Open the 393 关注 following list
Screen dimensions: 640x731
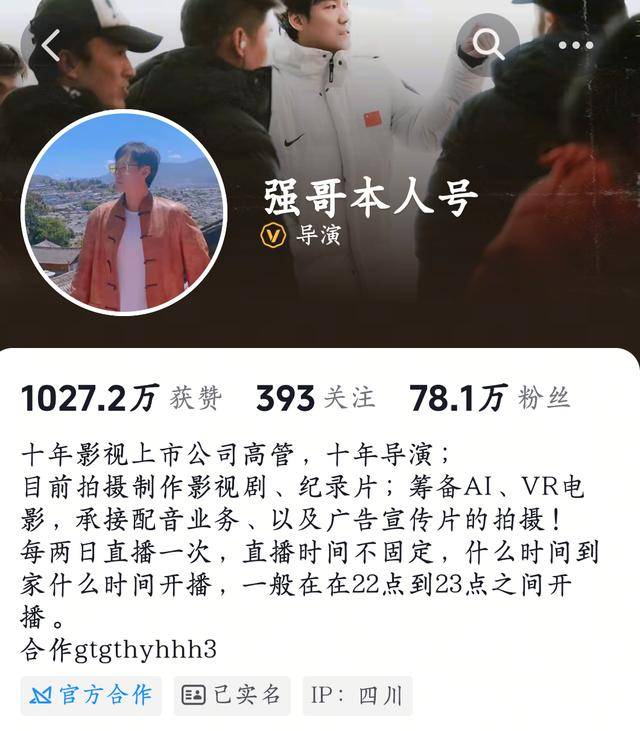click(x=315, y=398)
